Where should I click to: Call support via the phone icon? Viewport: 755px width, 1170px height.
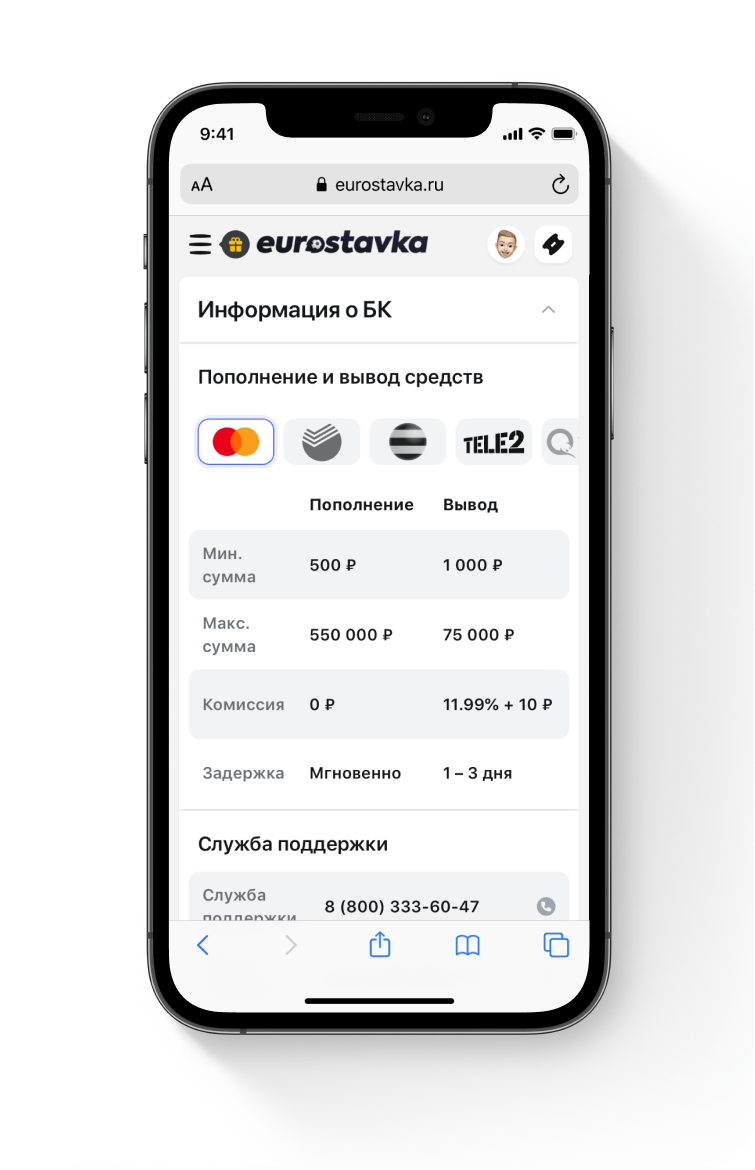[x=546, y=907]
